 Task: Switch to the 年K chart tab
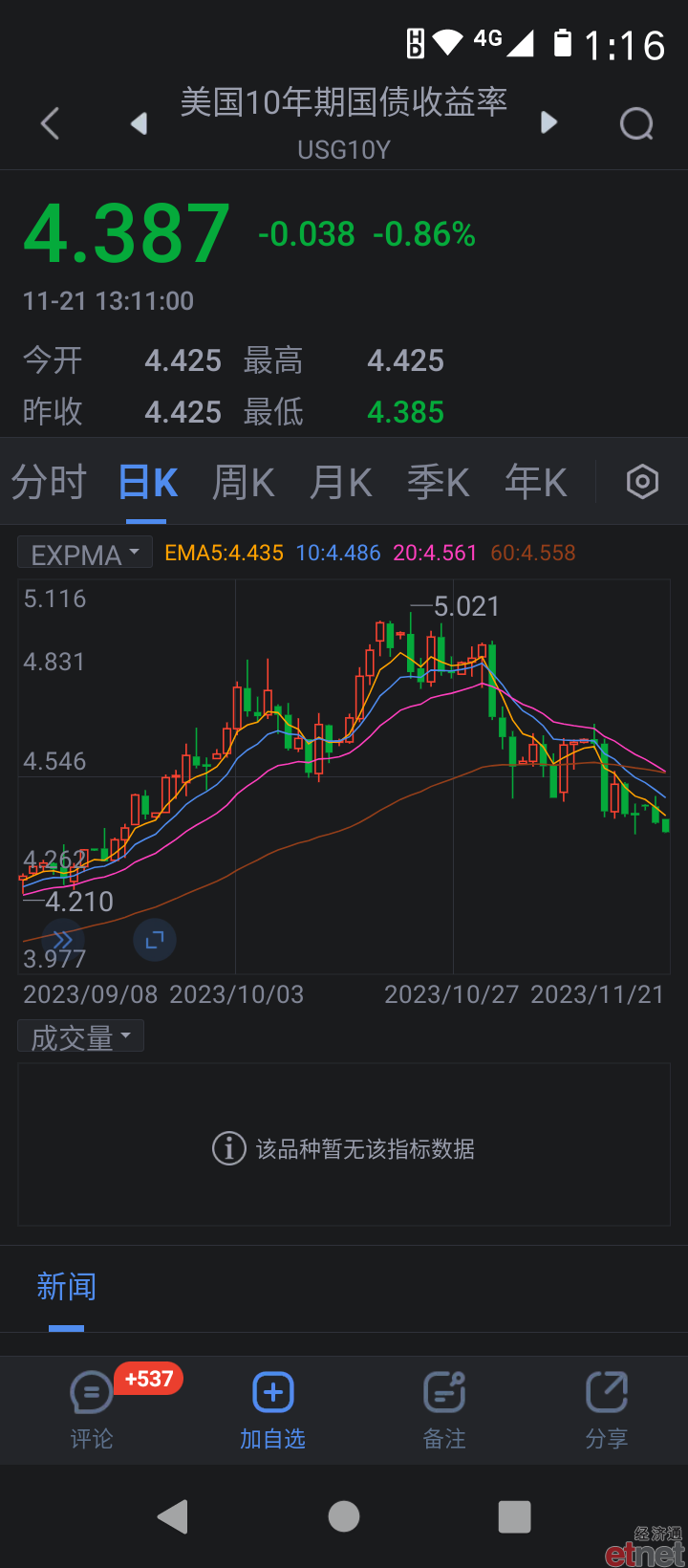click(x=536, y=482)
